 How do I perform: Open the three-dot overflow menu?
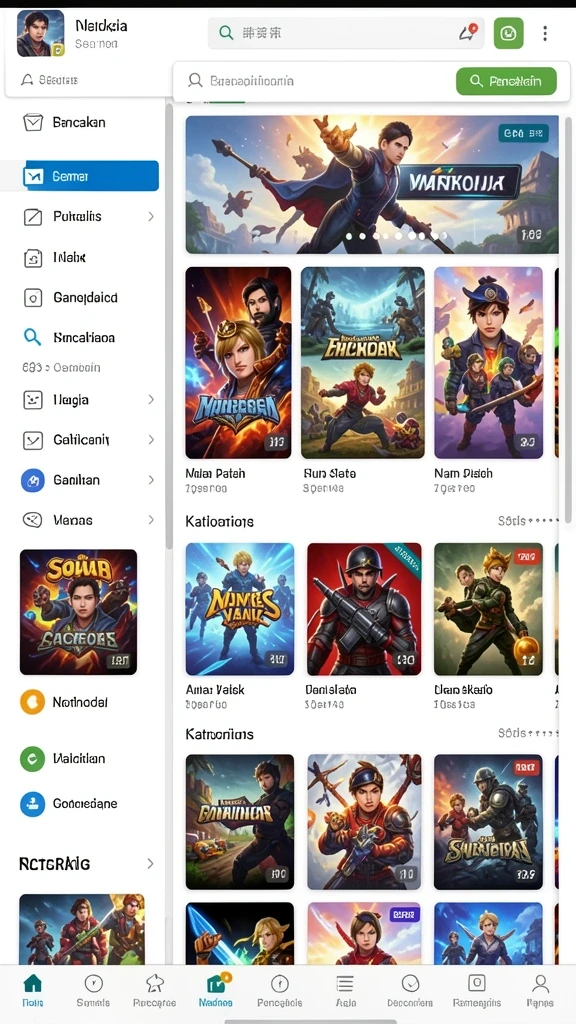pyautogui.click(x=545, y=33)
